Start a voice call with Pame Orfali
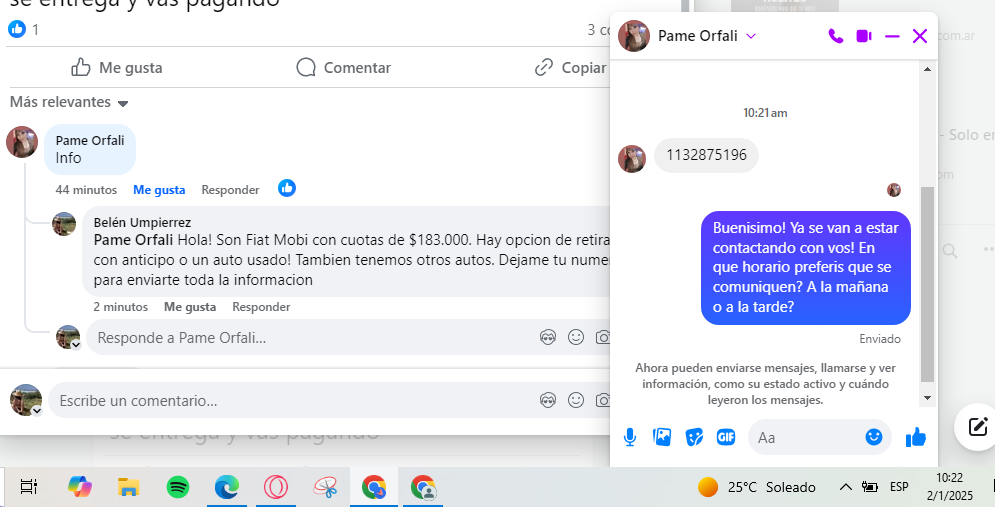This screenshot has height=507, width=995. pos(836,36)
